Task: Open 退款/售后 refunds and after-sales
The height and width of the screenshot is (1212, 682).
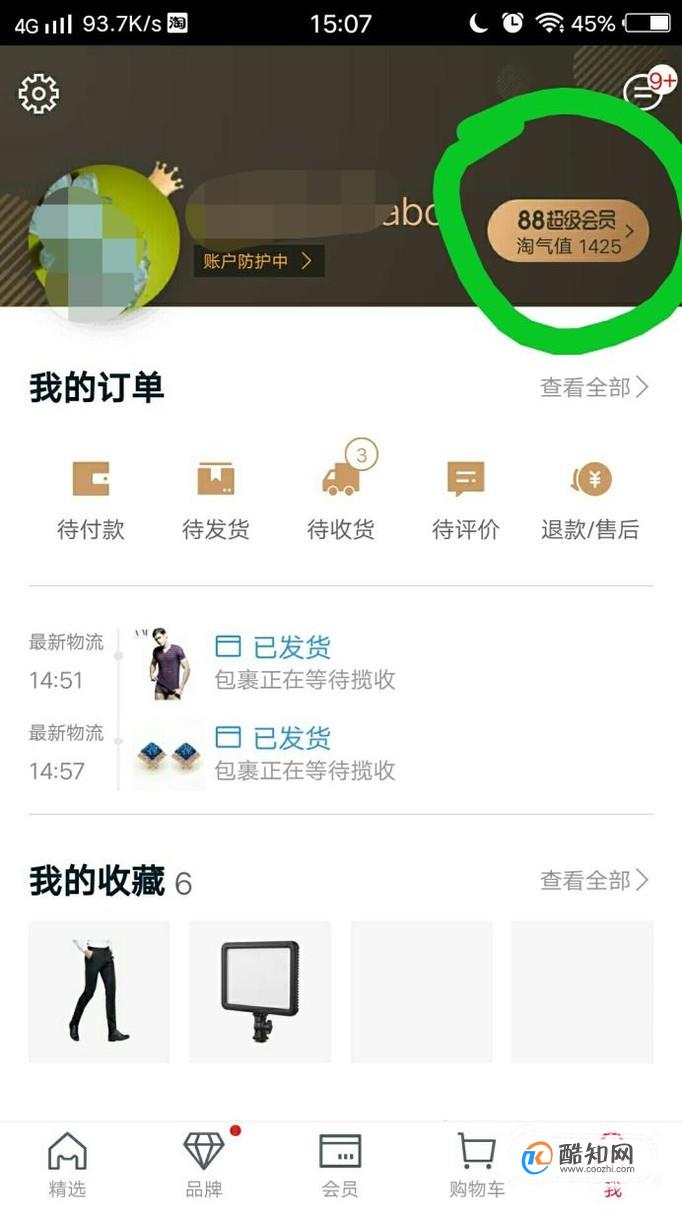Action: (x=590, y=499)
